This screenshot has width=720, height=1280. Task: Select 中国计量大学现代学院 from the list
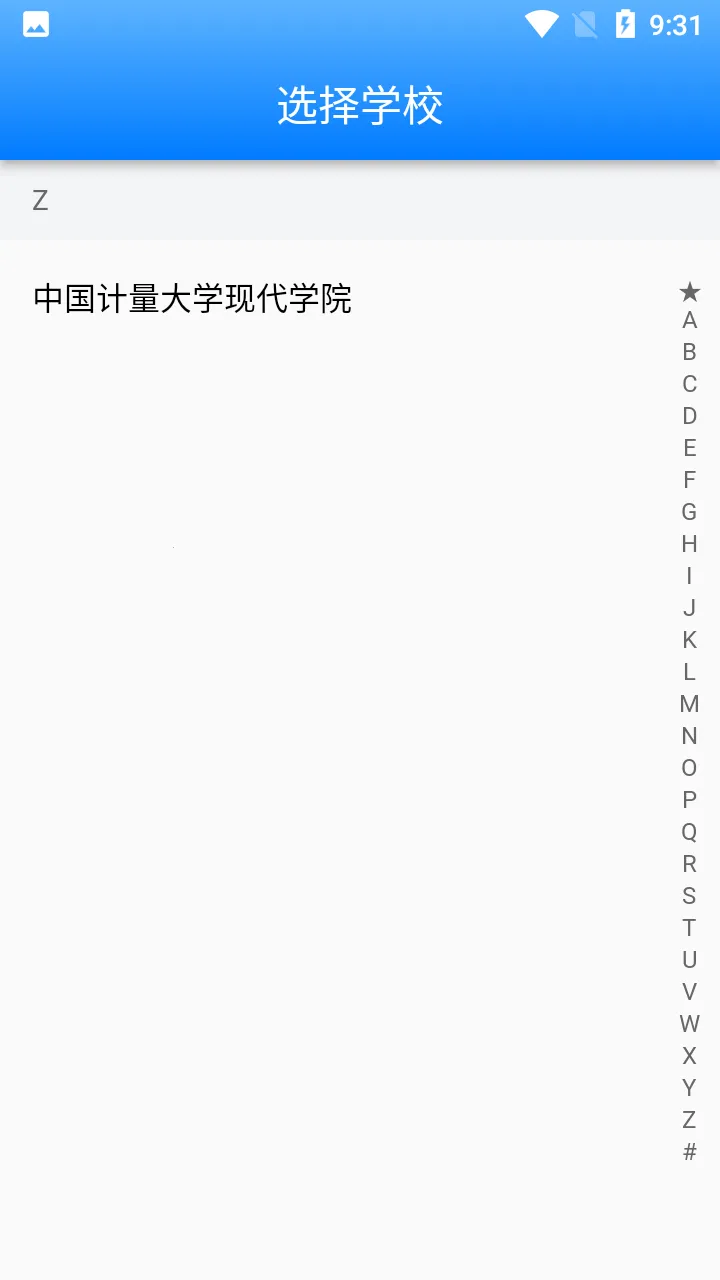click(192, 299)
